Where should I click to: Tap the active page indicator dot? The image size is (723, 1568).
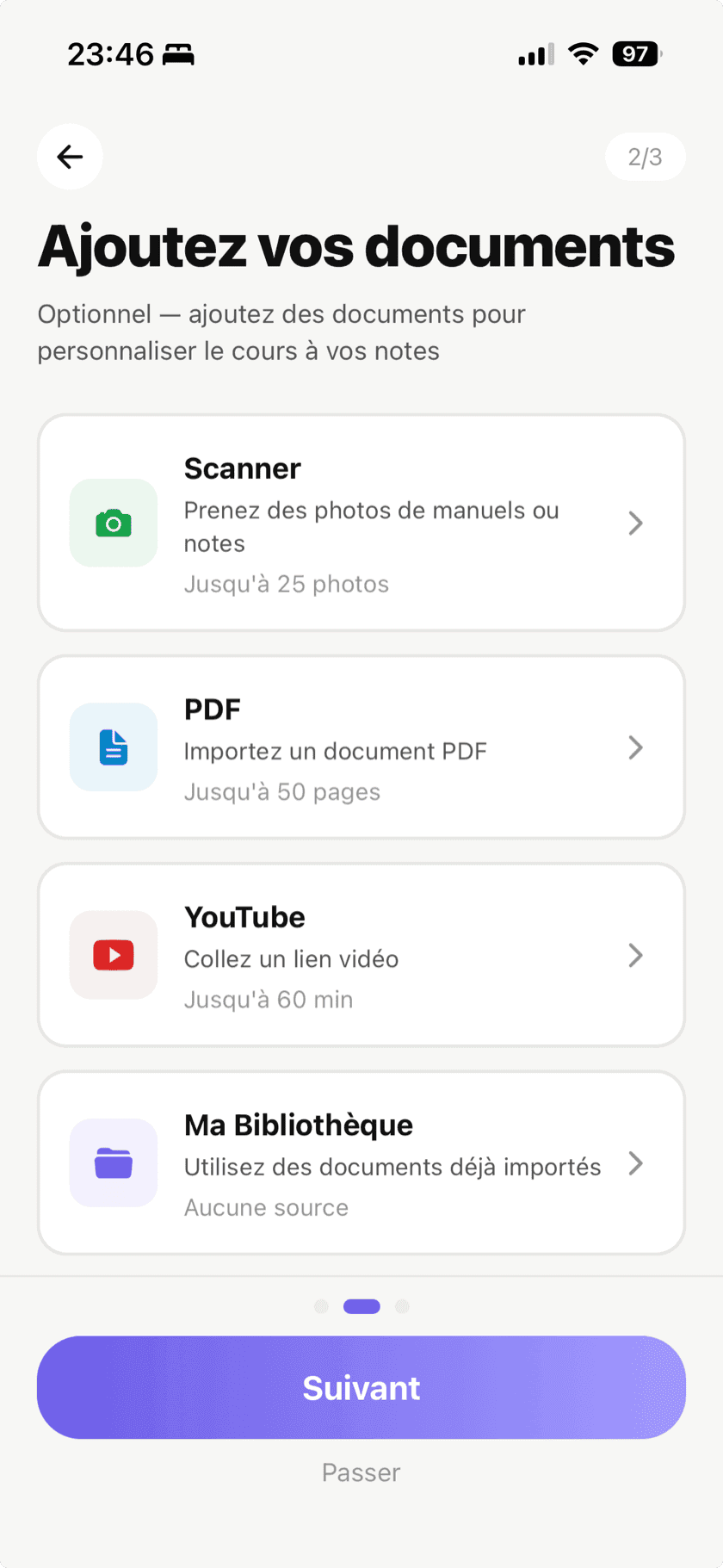pyautogui.click(x=361, y=1306)
